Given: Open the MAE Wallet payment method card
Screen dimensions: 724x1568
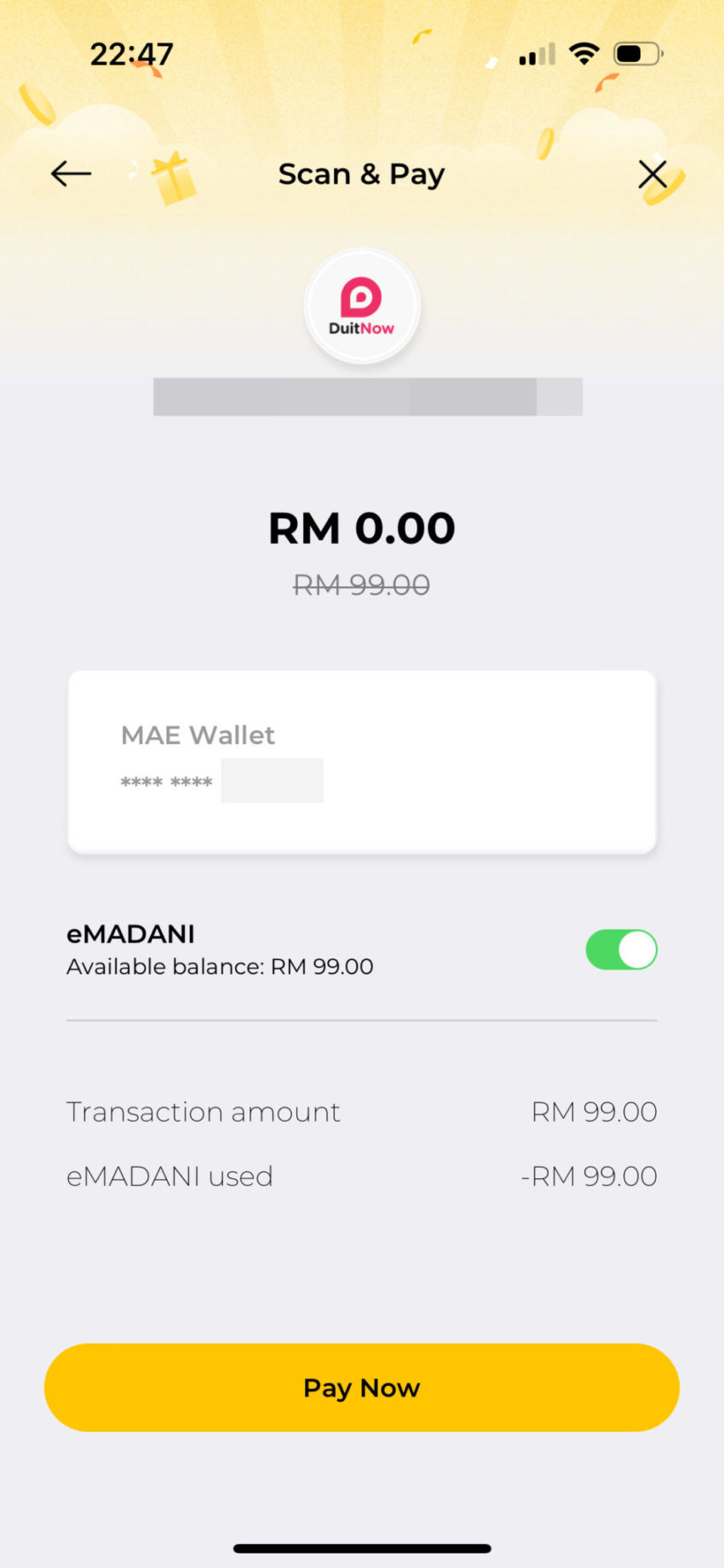Looking at the screenshot, I should click(362, 762).
